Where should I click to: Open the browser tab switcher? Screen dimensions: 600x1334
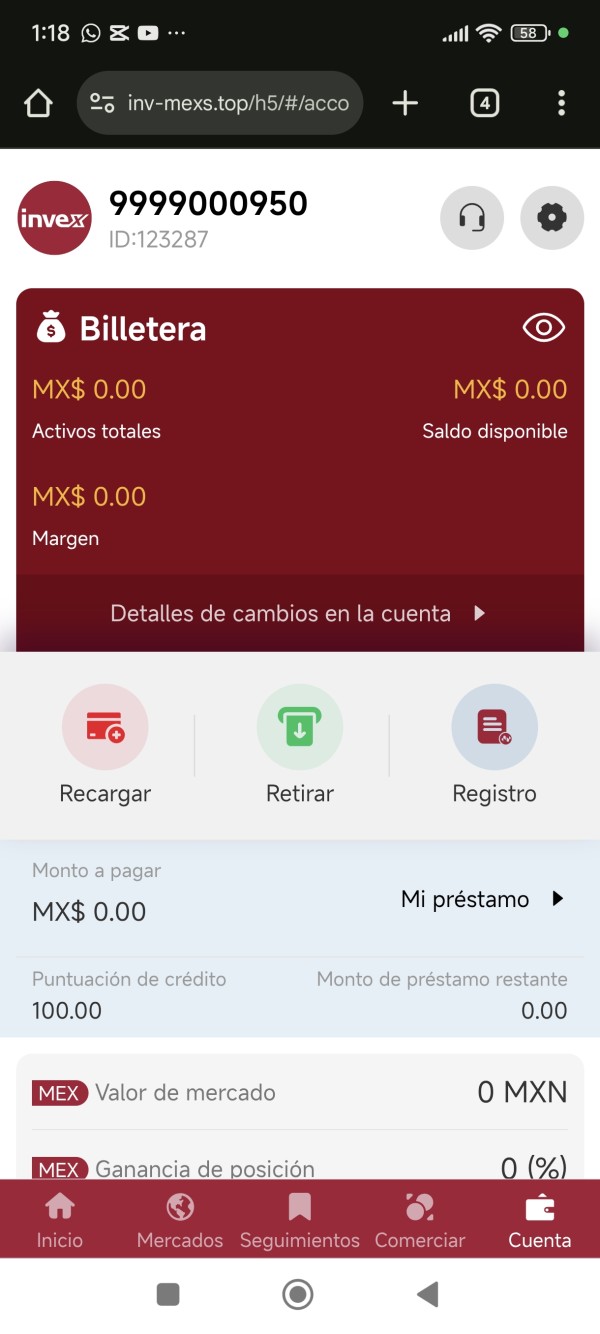484,103
